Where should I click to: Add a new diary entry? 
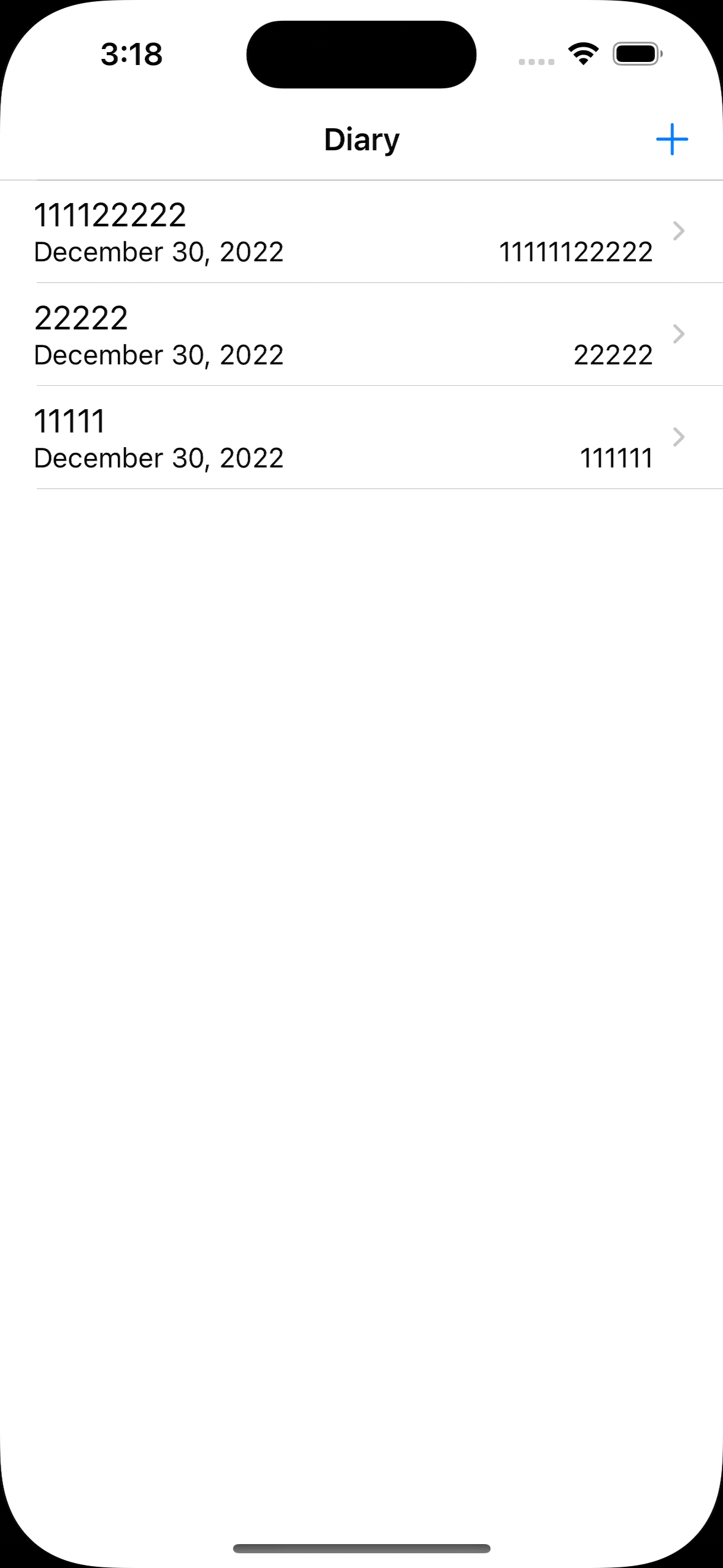671,140
